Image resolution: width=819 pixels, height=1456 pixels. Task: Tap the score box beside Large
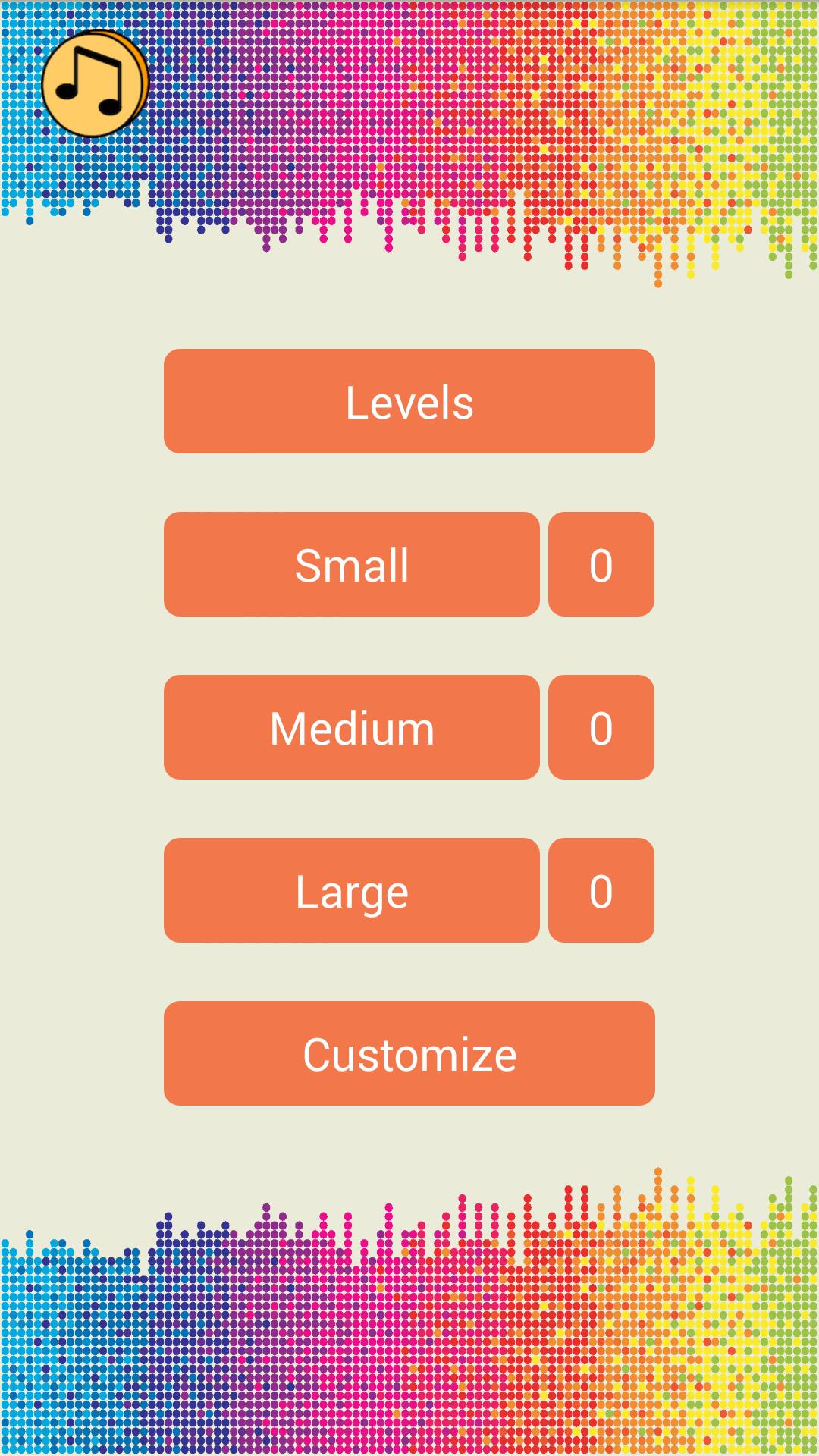pyautogui.click(x=601, y=890)
